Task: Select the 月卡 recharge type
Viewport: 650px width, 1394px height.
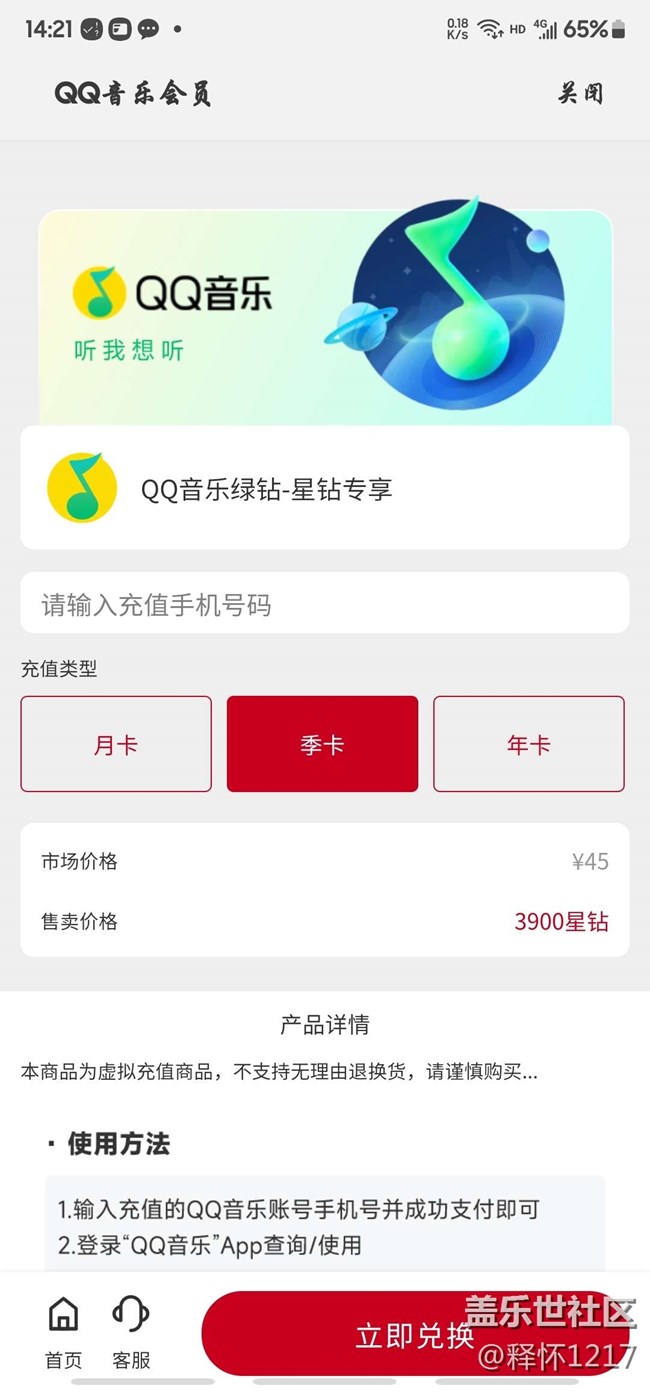Action: (x=116, y=744)
